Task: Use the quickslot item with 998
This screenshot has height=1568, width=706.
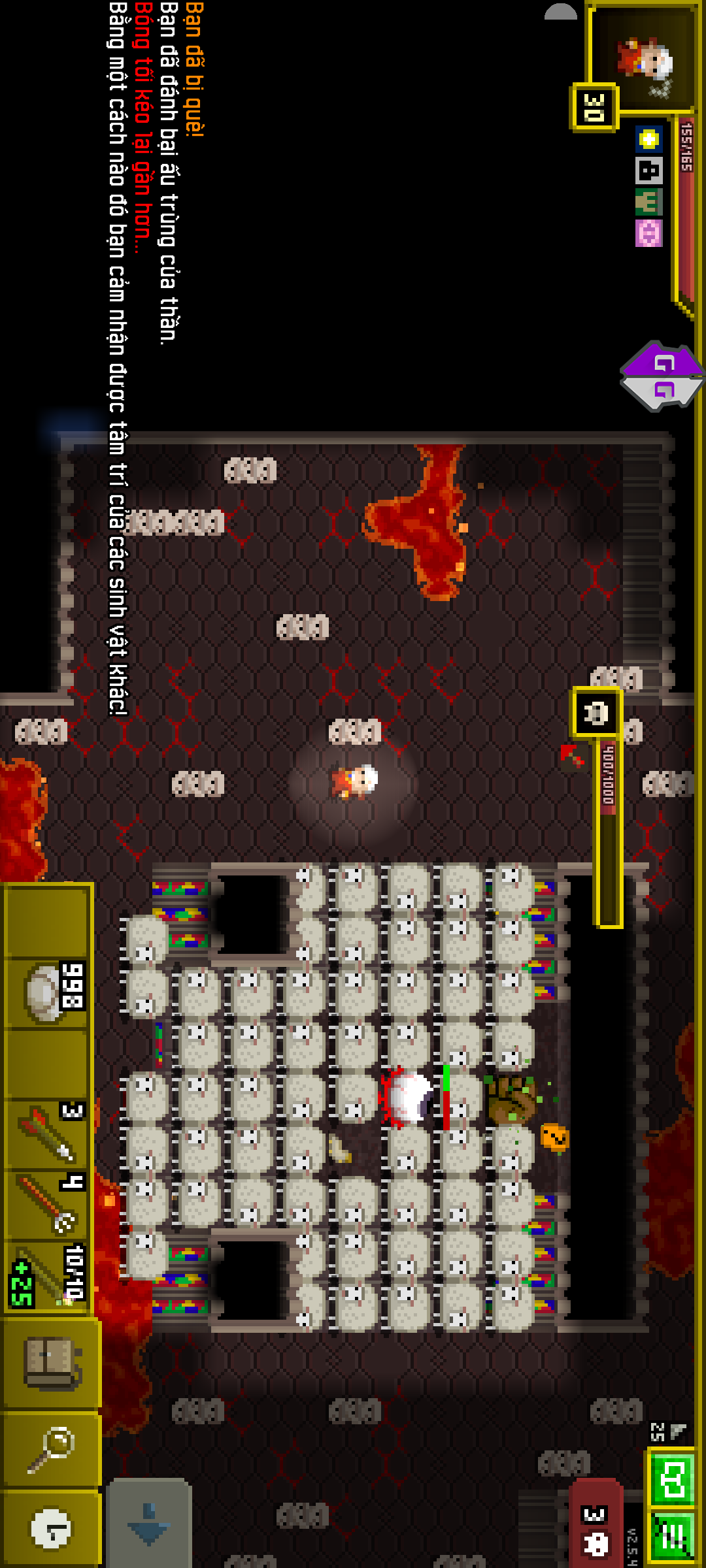Action: [46, 993]
